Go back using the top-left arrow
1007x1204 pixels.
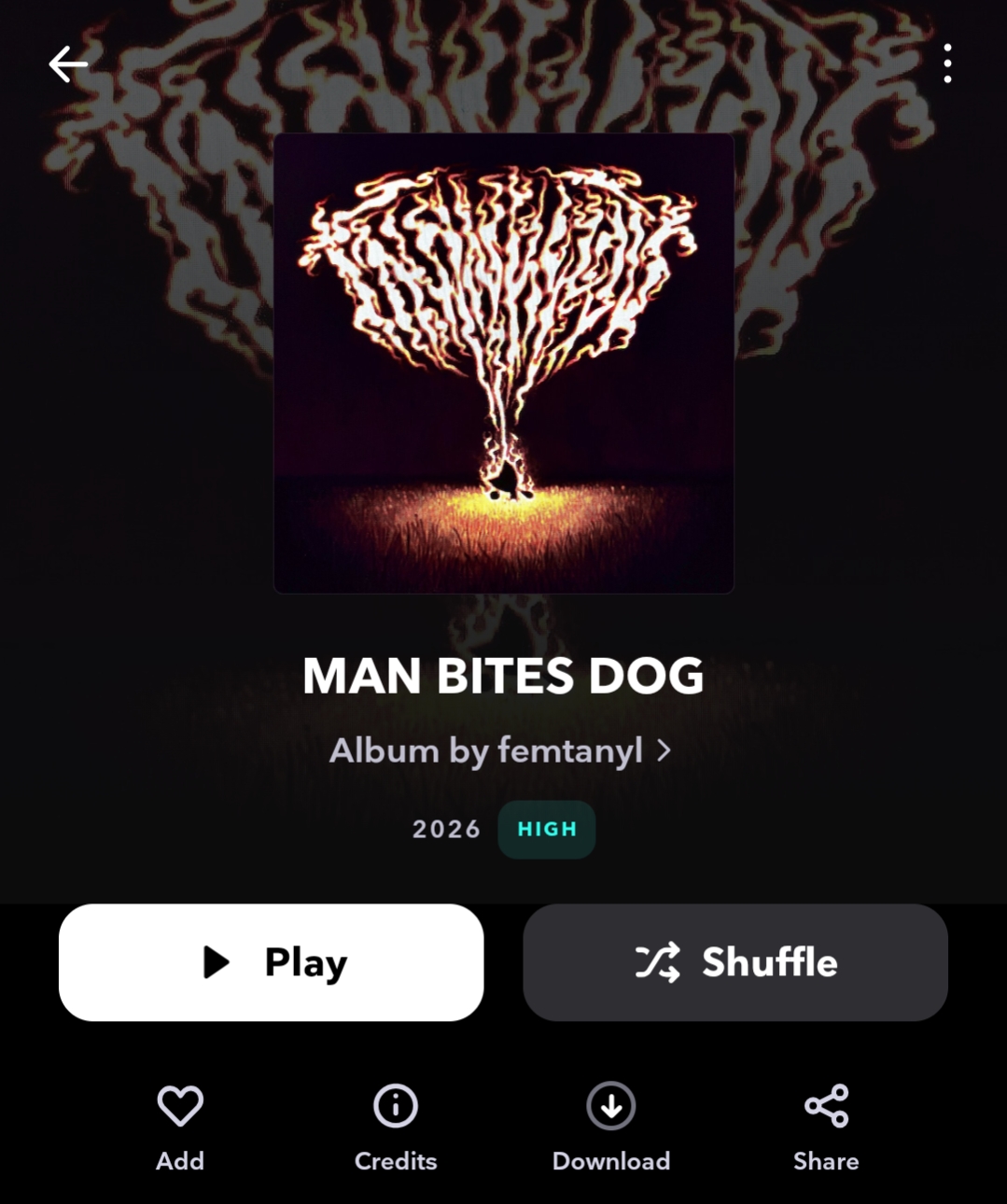coord(68,64)
